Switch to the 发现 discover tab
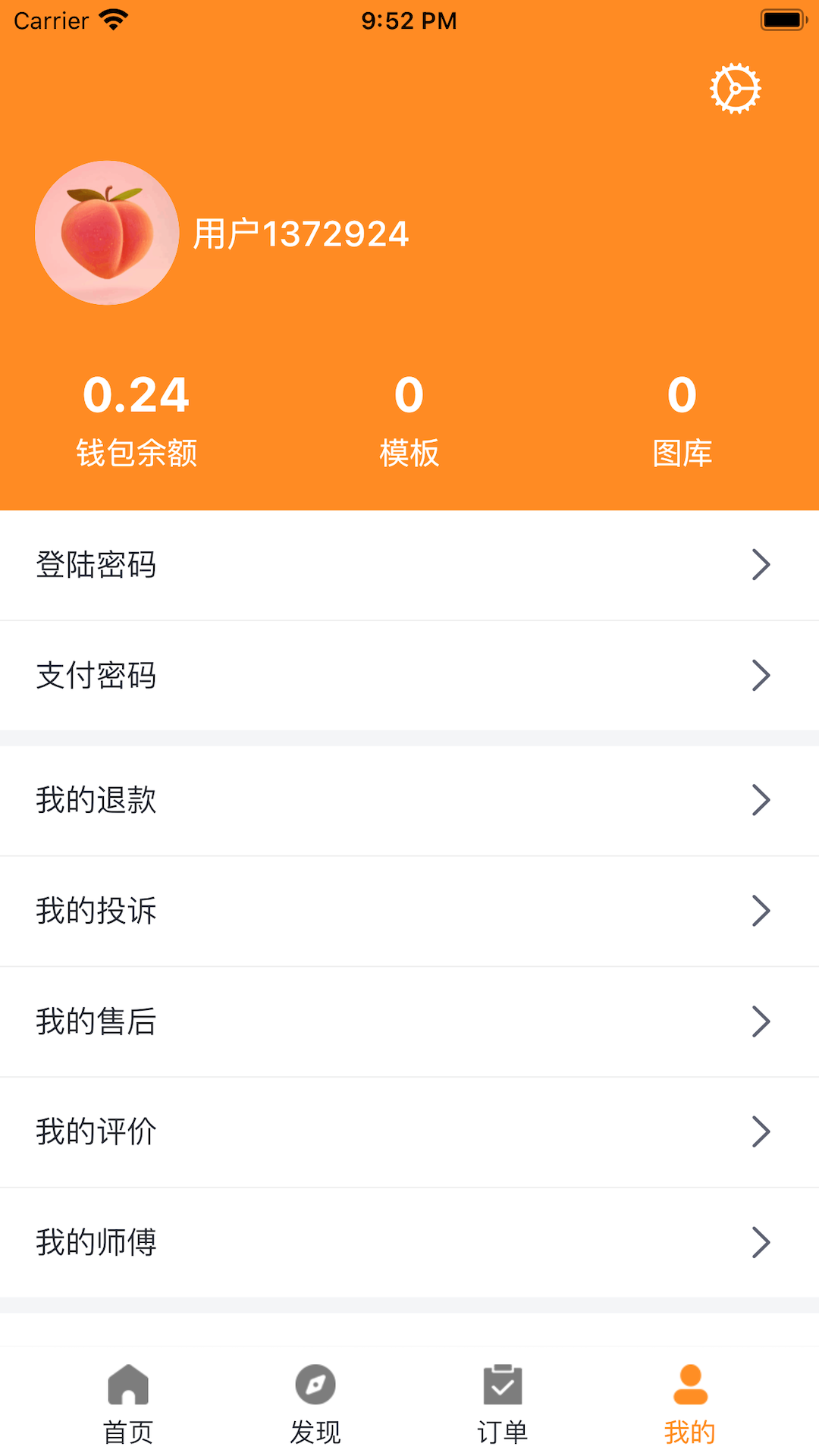Viewport: 819px width, 1456px height. pyautogui.click(x=315, y=1403)
